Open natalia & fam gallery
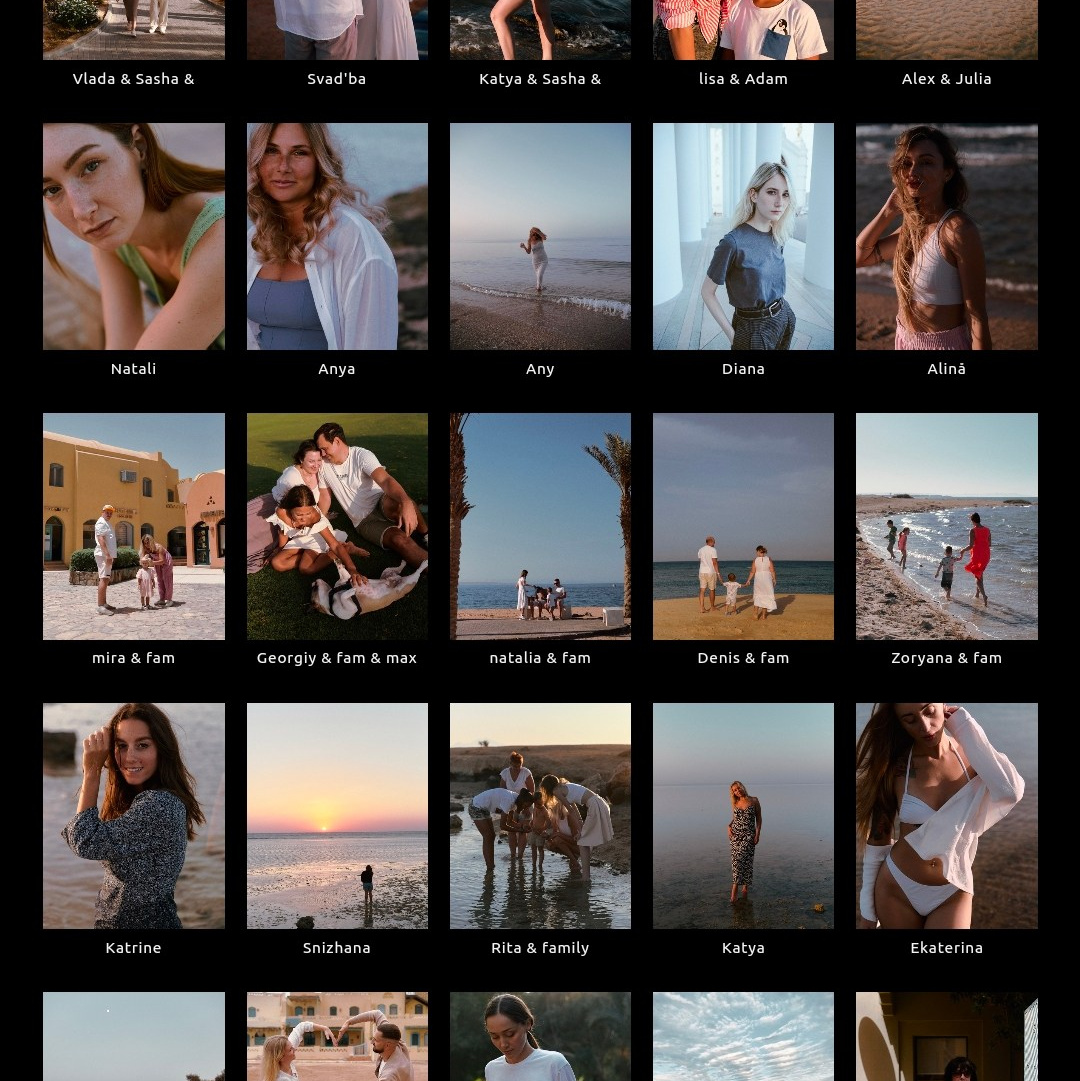Viewport: 1080px width, 1081px height. click(x=540, y=526)
